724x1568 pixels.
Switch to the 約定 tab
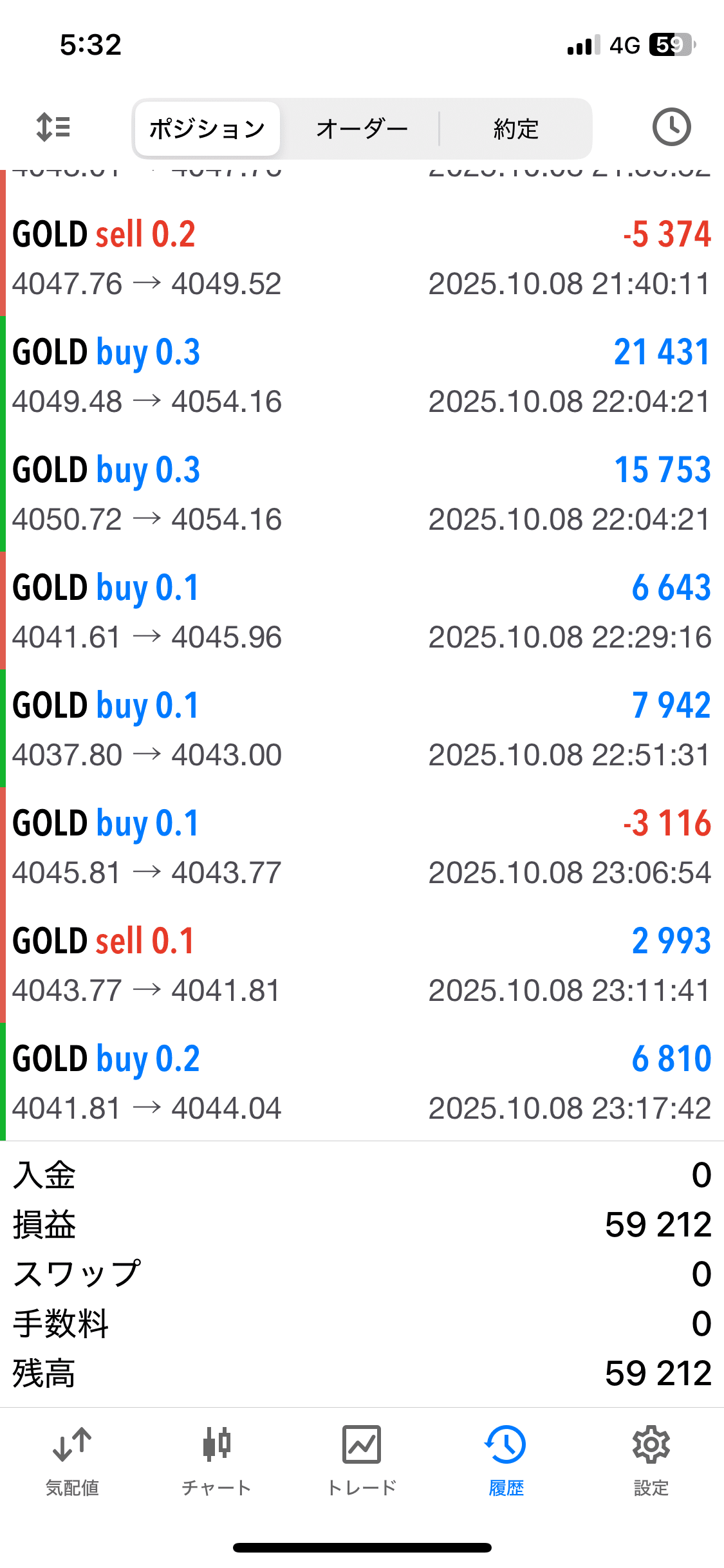(515, 129)
